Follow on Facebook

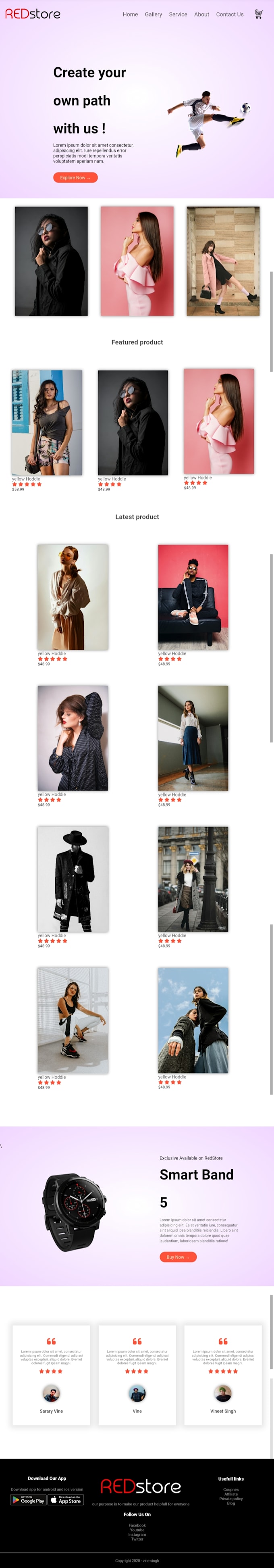(x=137, y=1525)
